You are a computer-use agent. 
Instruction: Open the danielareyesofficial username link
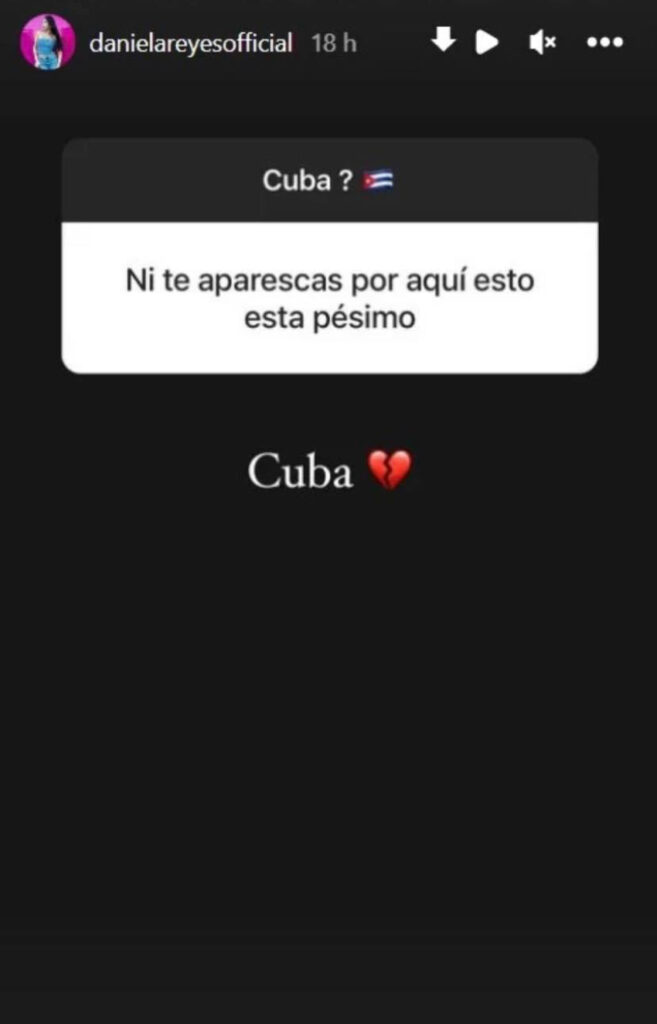click(x=190, y=43)
